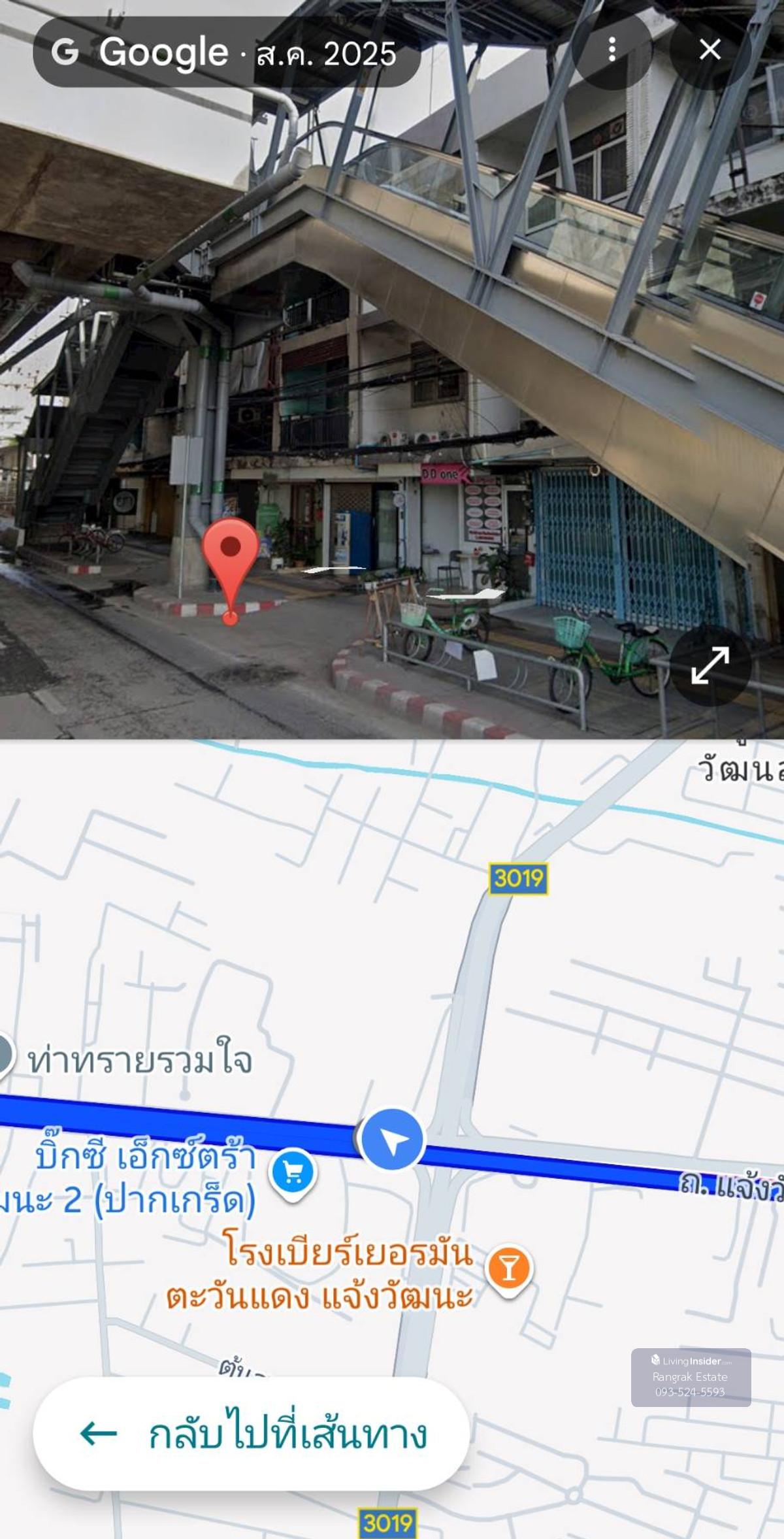Close the Street View panel
Image resolution: width=784 pixels, height=1539 pixels.
tap(710, 50)
